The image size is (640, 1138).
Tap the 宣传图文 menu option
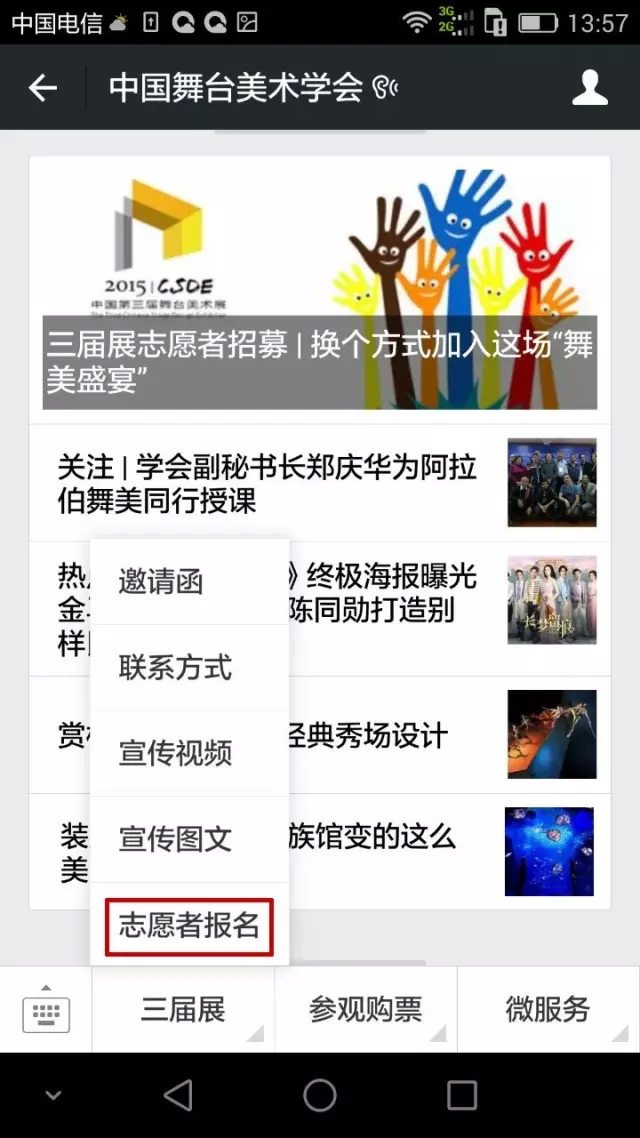(189, 840)
